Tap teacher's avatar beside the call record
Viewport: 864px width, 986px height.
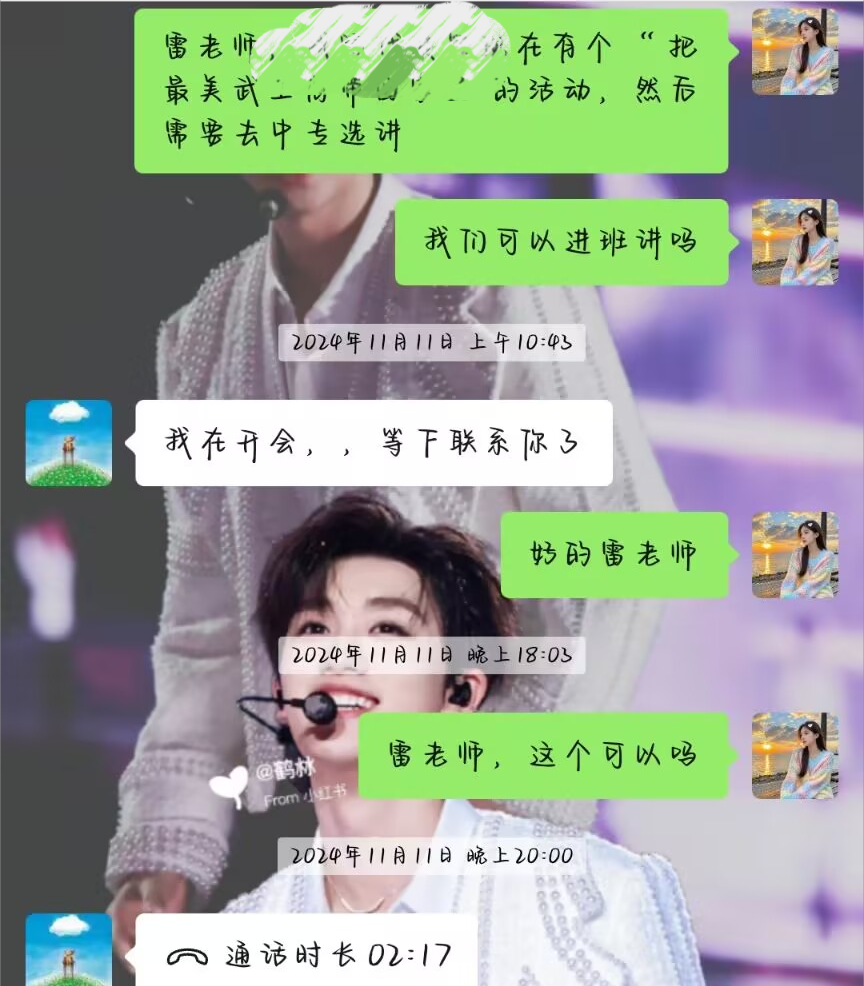coord(69,950)
